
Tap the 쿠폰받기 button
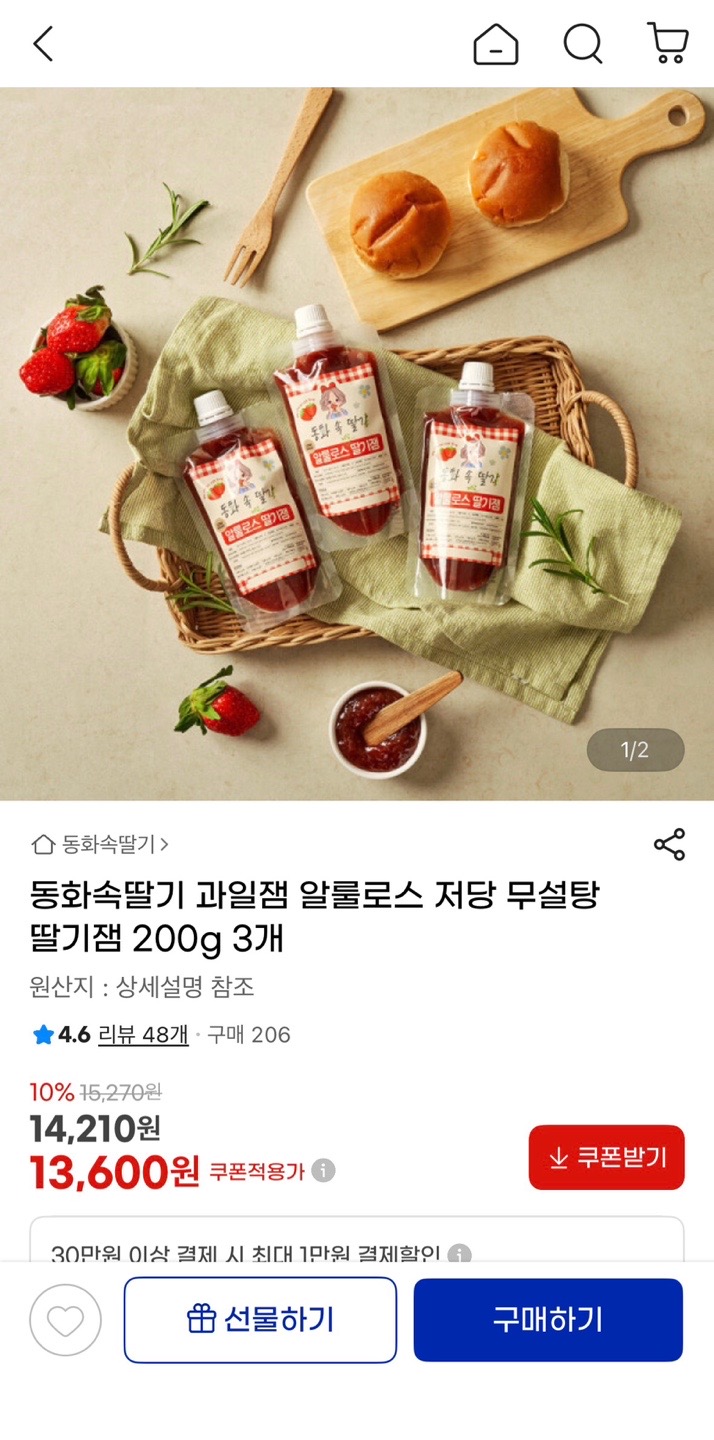coord(606,1157)
